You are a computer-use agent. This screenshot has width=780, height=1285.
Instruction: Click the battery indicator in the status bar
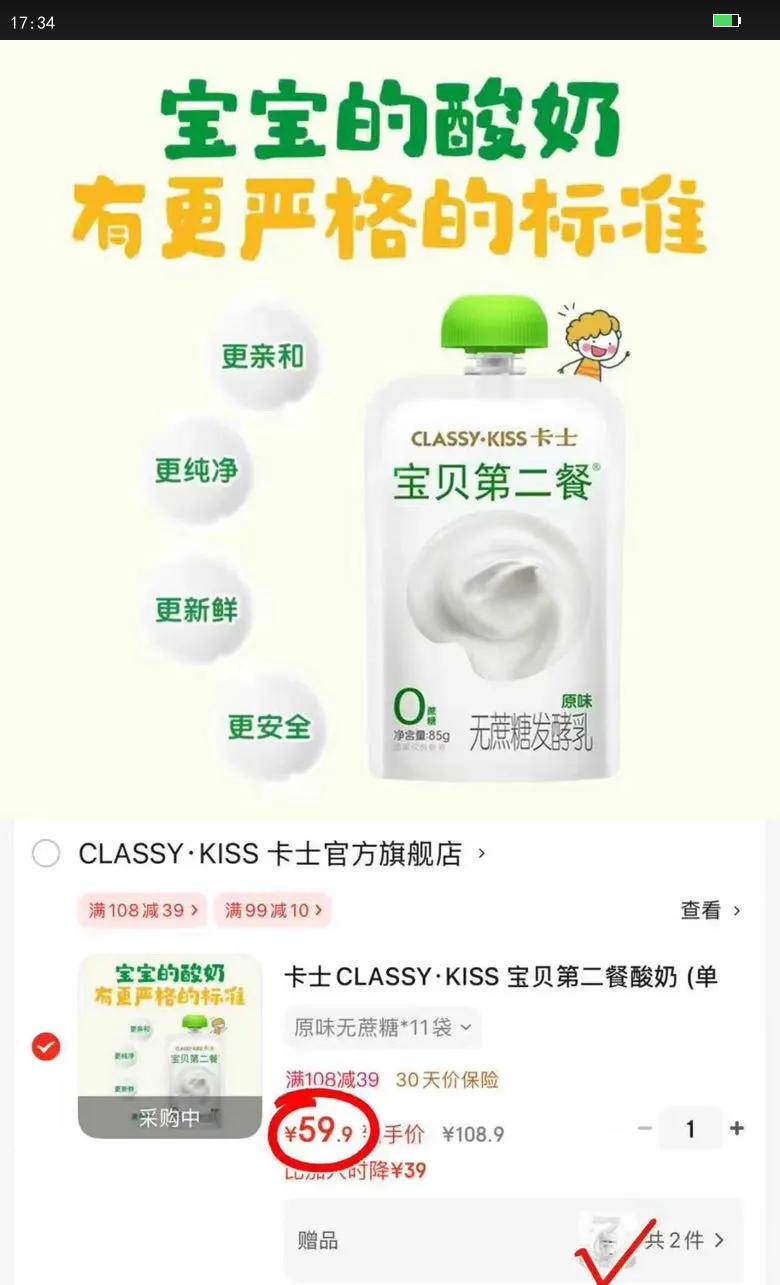[x=726, y=19]
